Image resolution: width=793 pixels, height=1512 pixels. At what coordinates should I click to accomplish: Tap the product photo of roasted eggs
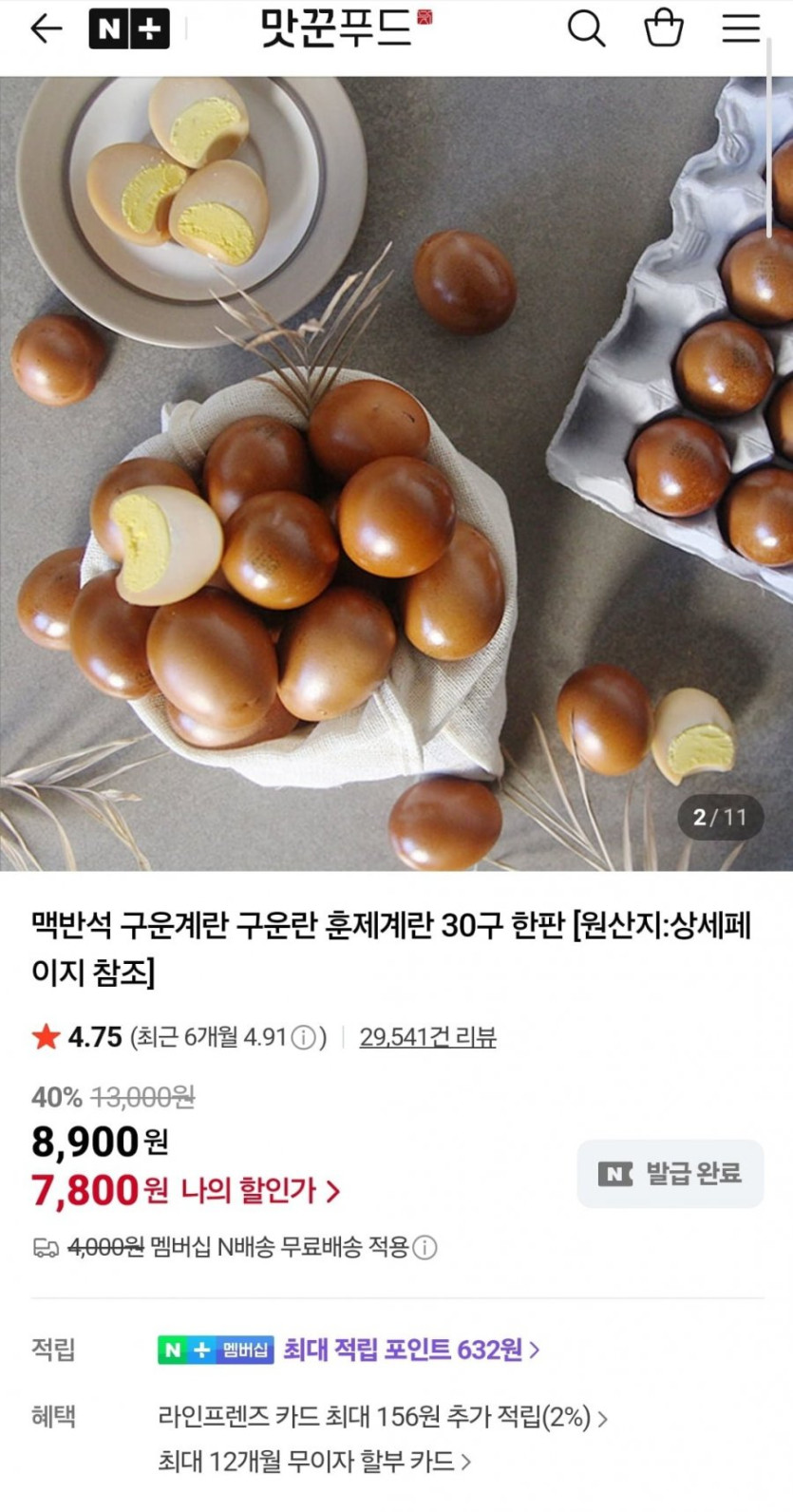pos(396,473)
